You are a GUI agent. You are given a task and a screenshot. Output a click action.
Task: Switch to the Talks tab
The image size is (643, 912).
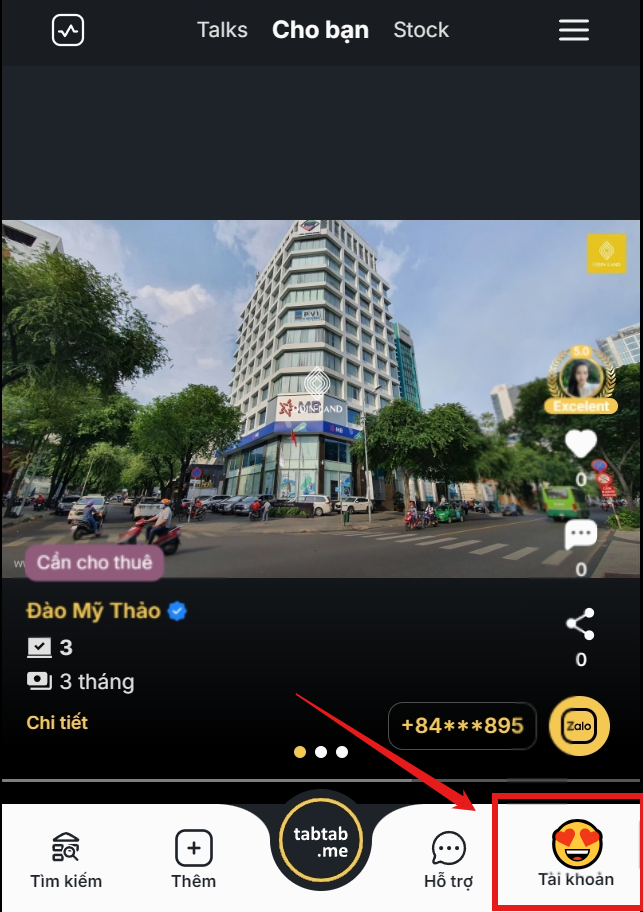tap(222, 30)
